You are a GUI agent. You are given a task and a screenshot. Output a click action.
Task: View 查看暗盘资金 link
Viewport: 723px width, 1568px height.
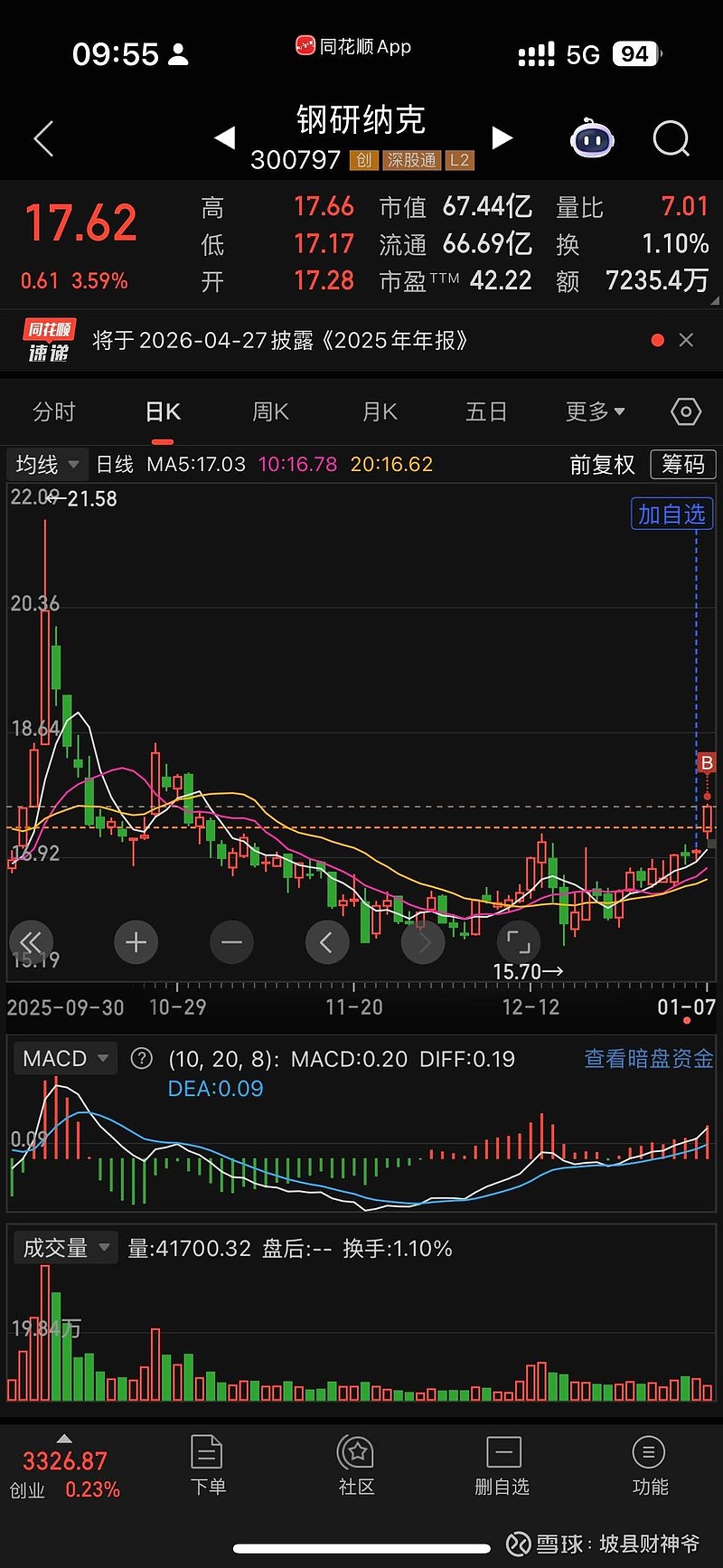point(649,1059)
